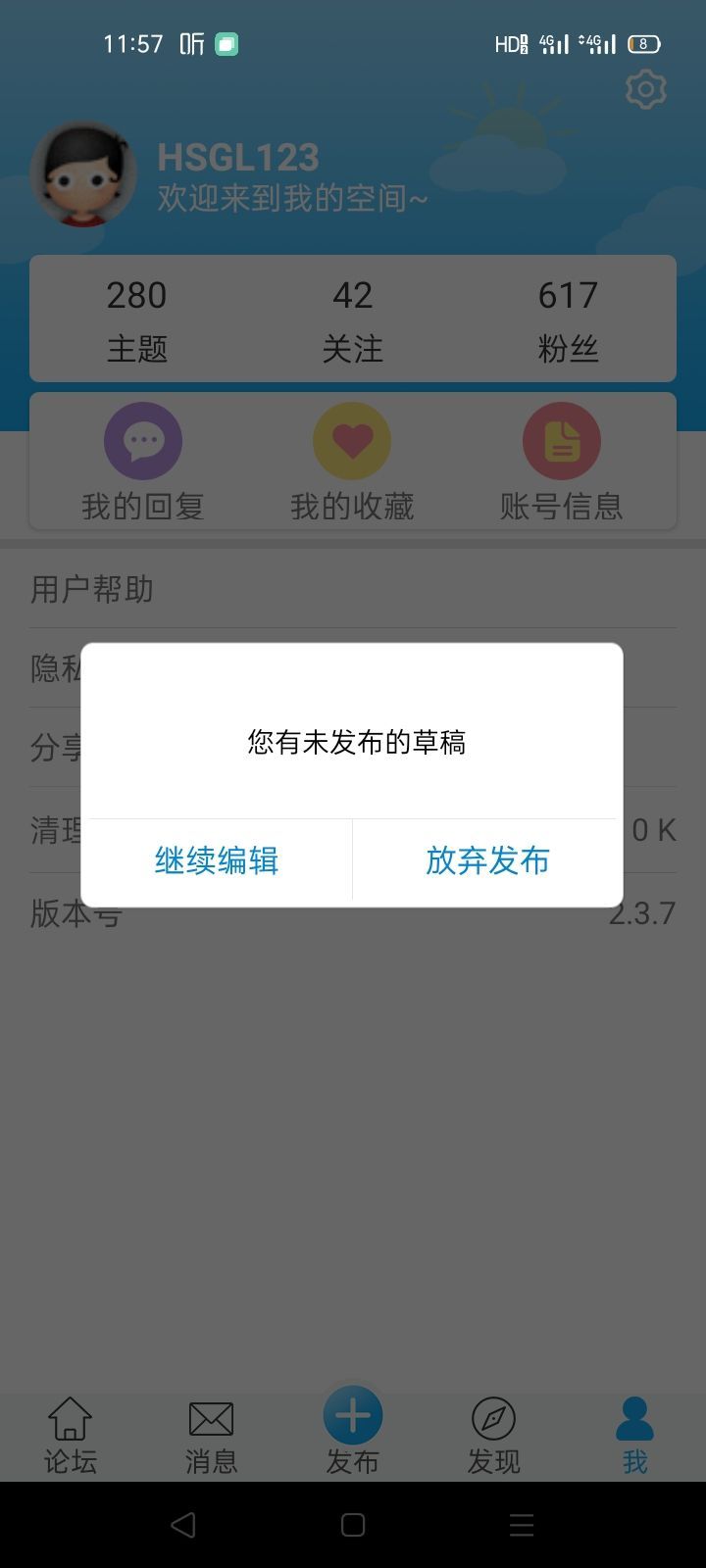This screenshot has width=706, height=1568.
Task: Switch to the 发现 discover tab
Action: 494,1436
